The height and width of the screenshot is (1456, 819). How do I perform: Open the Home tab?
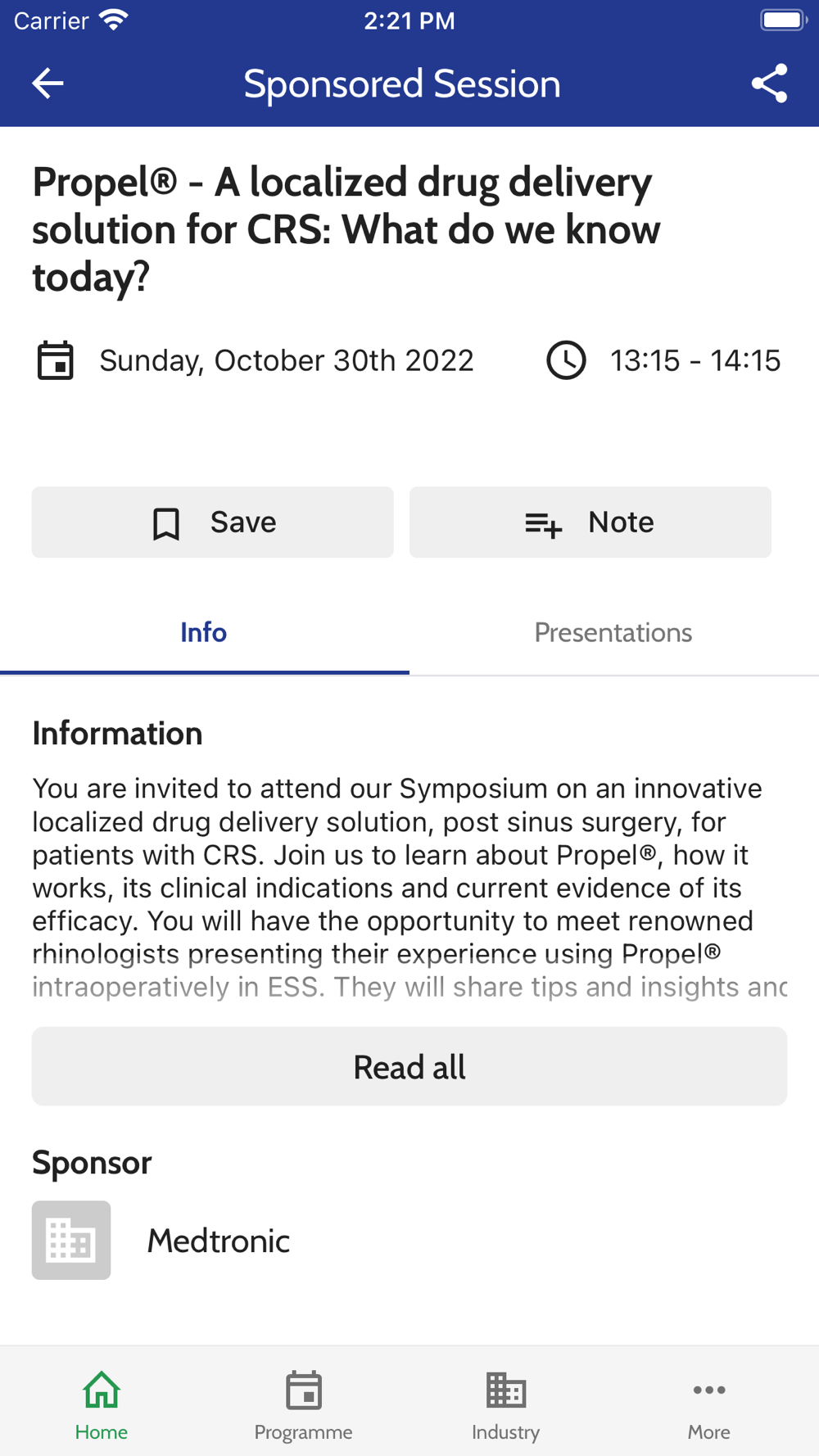(x=102, y=1405)
